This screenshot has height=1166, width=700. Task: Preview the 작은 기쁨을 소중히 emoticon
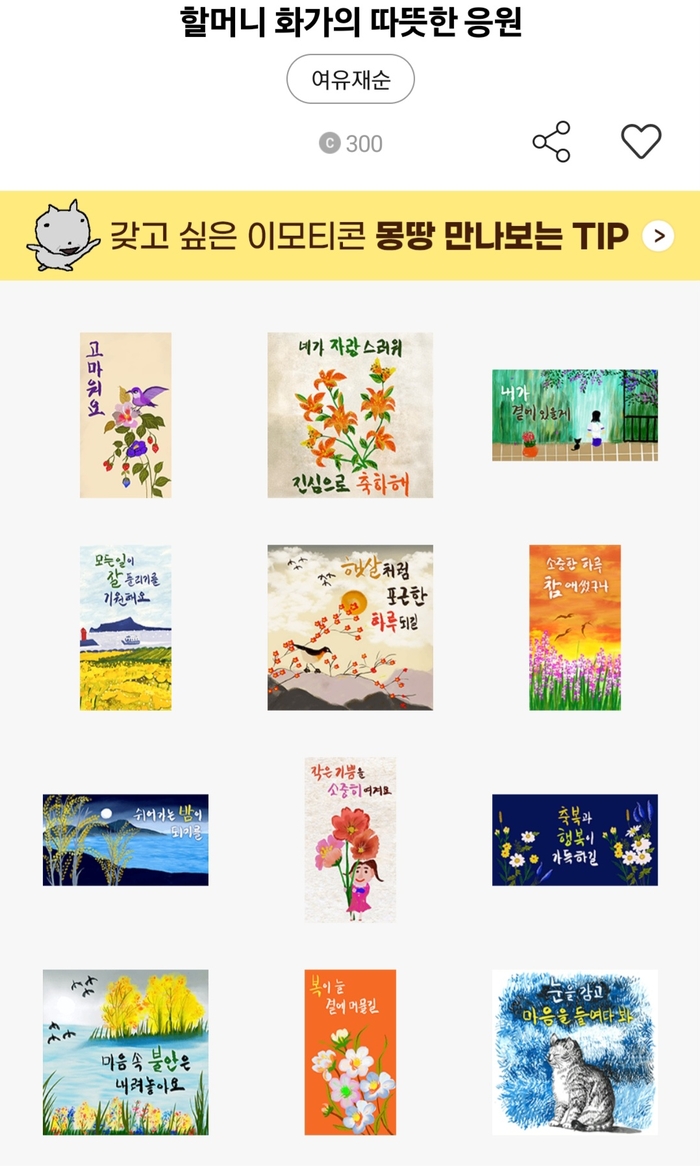click(350, 840)
